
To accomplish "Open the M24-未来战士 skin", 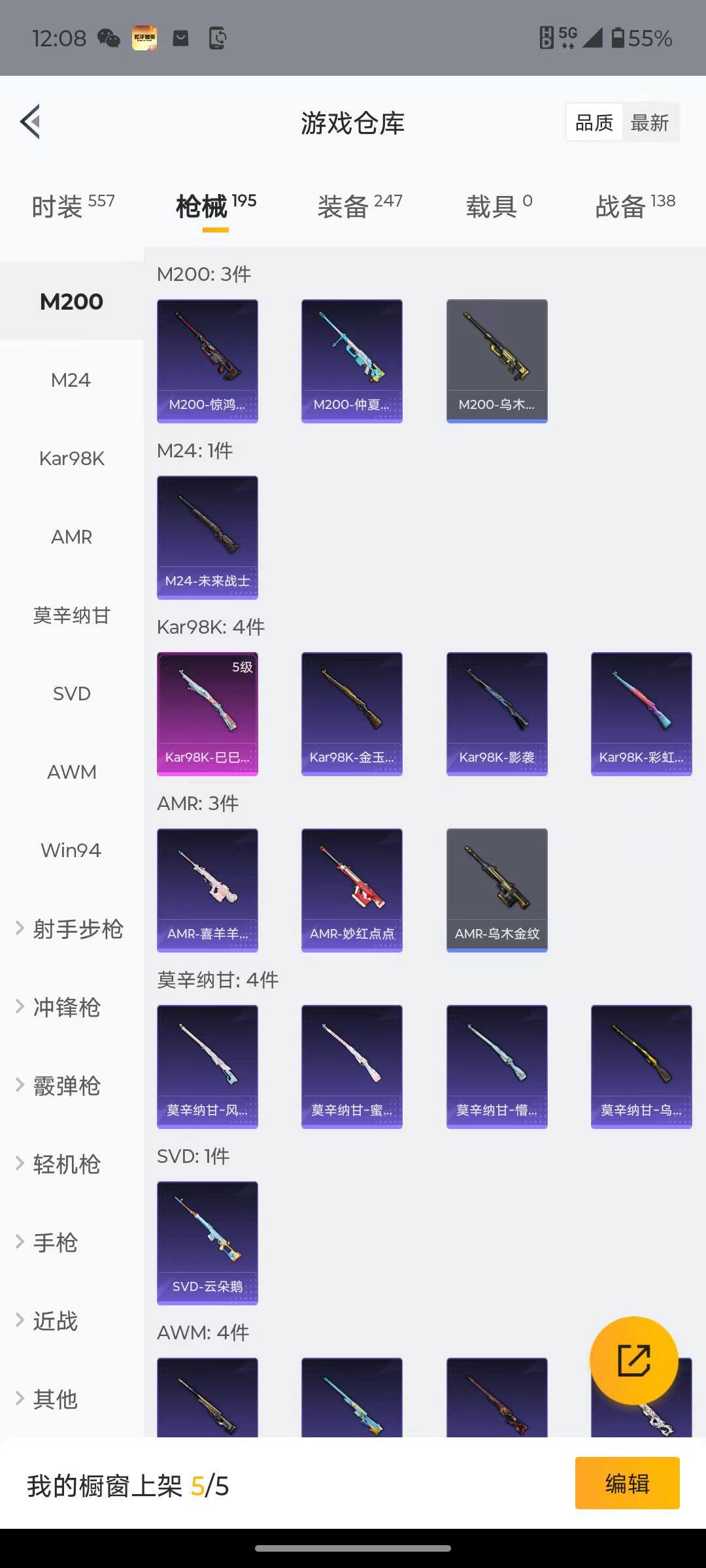I will click(207, 537).
